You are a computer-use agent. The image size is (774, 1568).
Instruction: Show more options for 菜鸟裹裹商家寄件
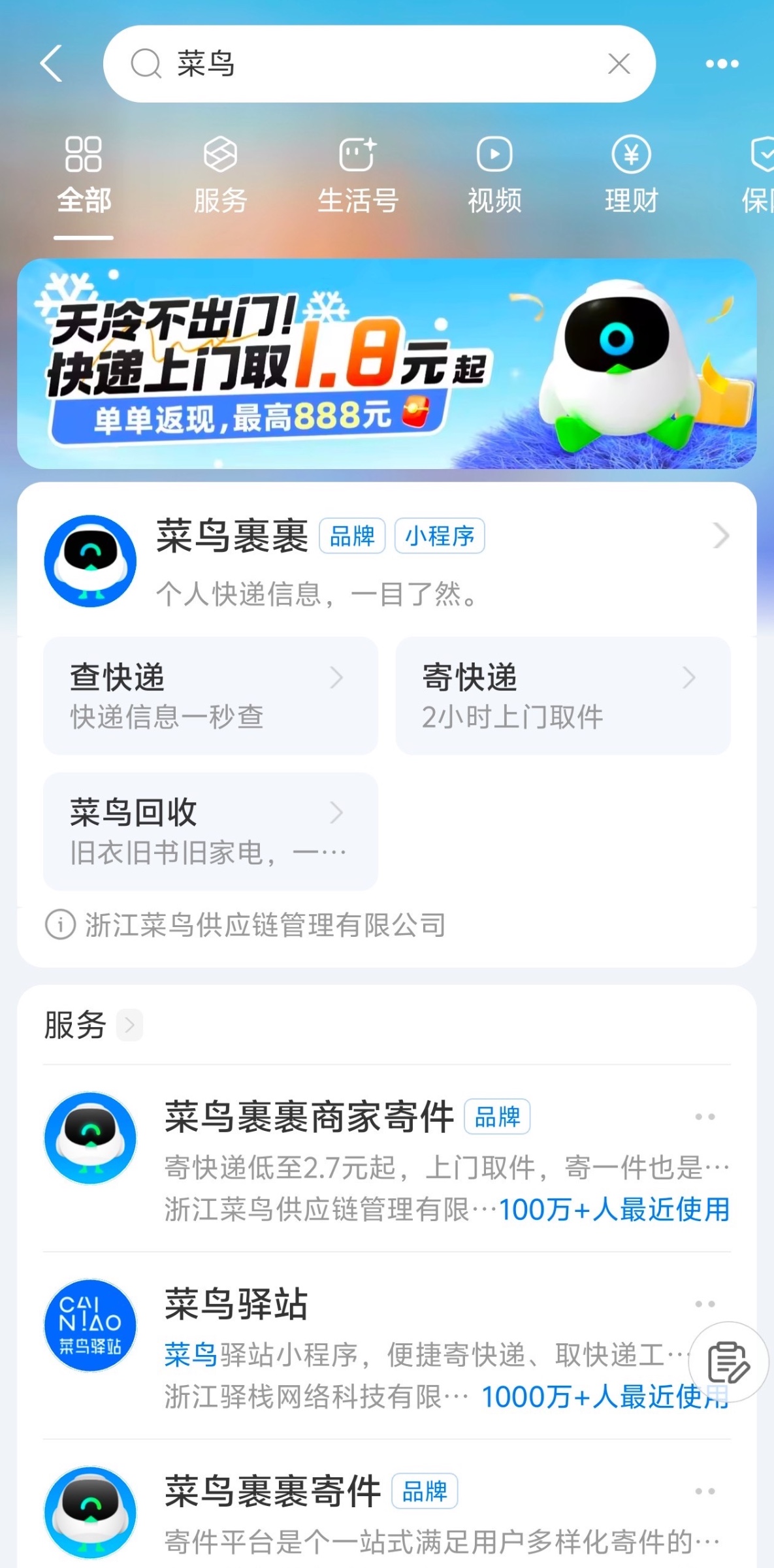point(705,1117)
